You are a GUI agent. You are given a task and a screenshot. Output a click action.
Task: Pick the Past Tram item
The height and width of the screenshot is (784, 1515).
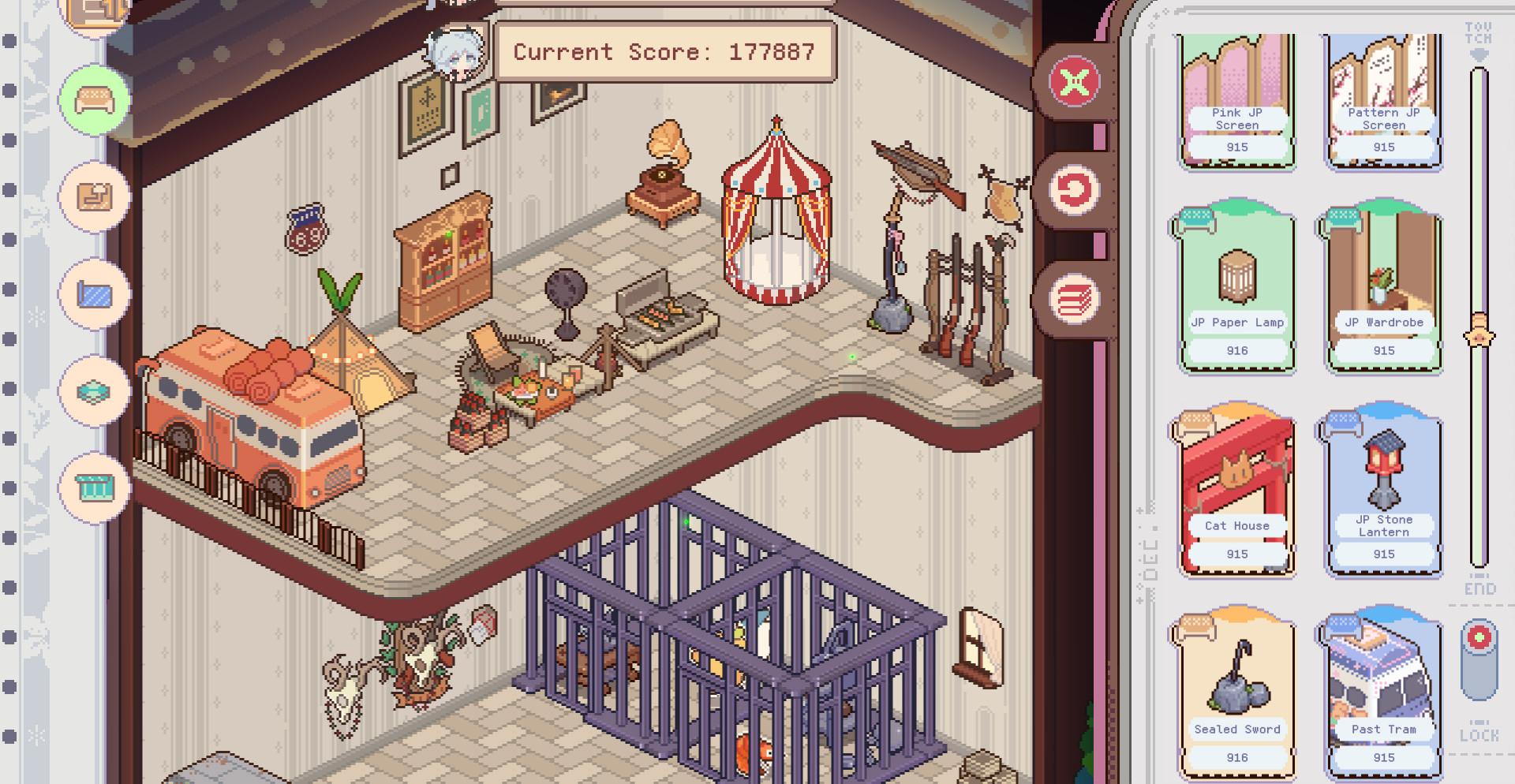(x=1383, y=694)
